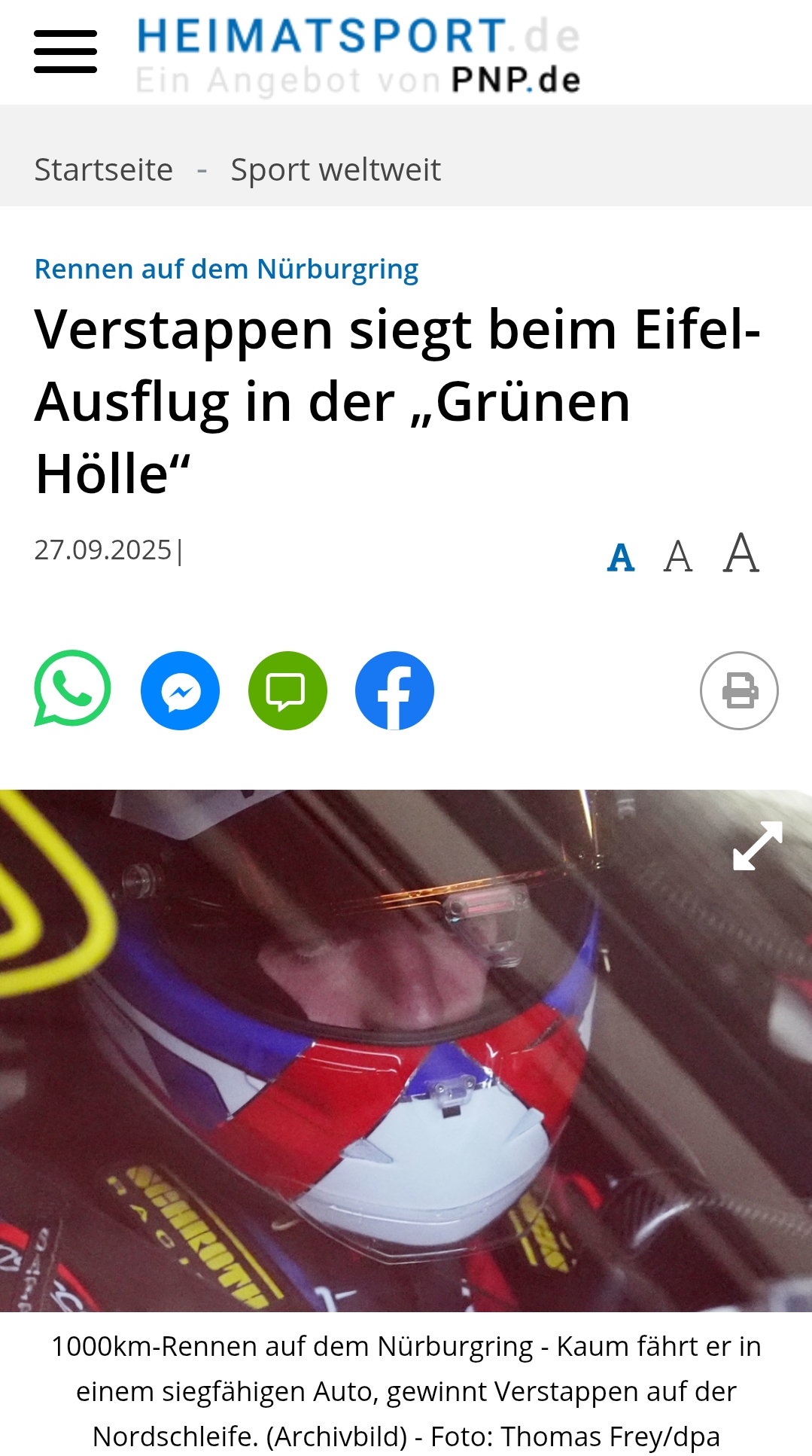Viewport: 812px width, 1456px height.
Task: Go to the Startseite breadcrumb
Action: (x=104, y=170)
